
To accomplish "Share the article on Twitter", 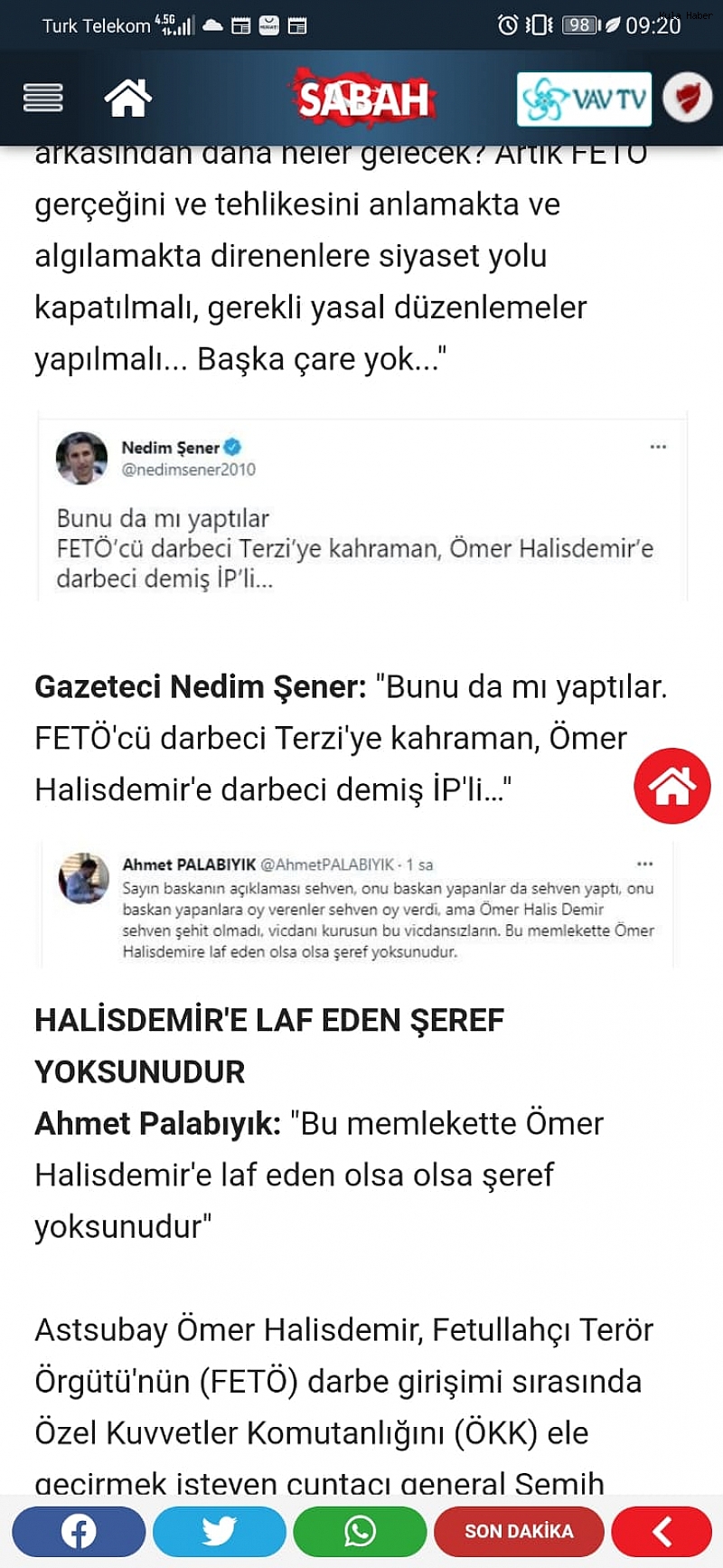I will (x=219, y=1531).
